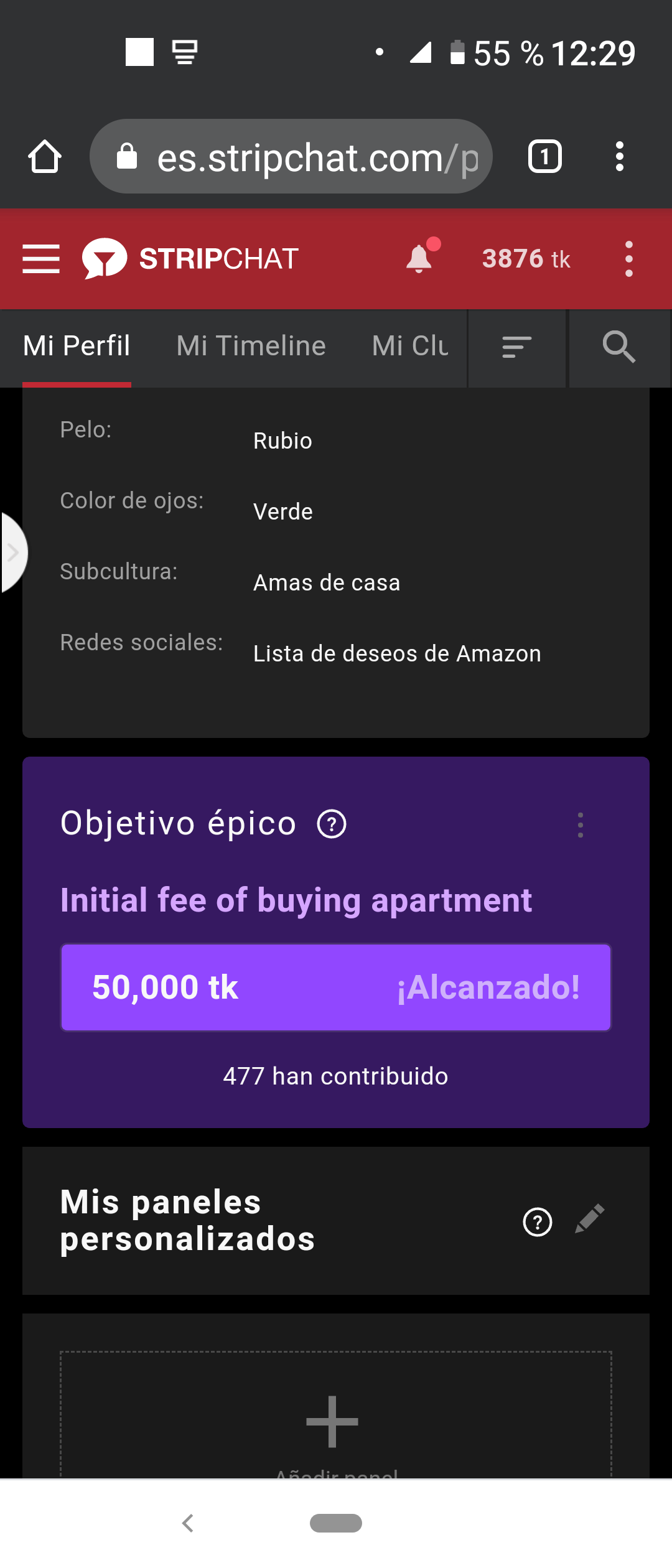The image size is (672, 1568).
Task: Open the sort and filter icon
Action: [516, 347]
